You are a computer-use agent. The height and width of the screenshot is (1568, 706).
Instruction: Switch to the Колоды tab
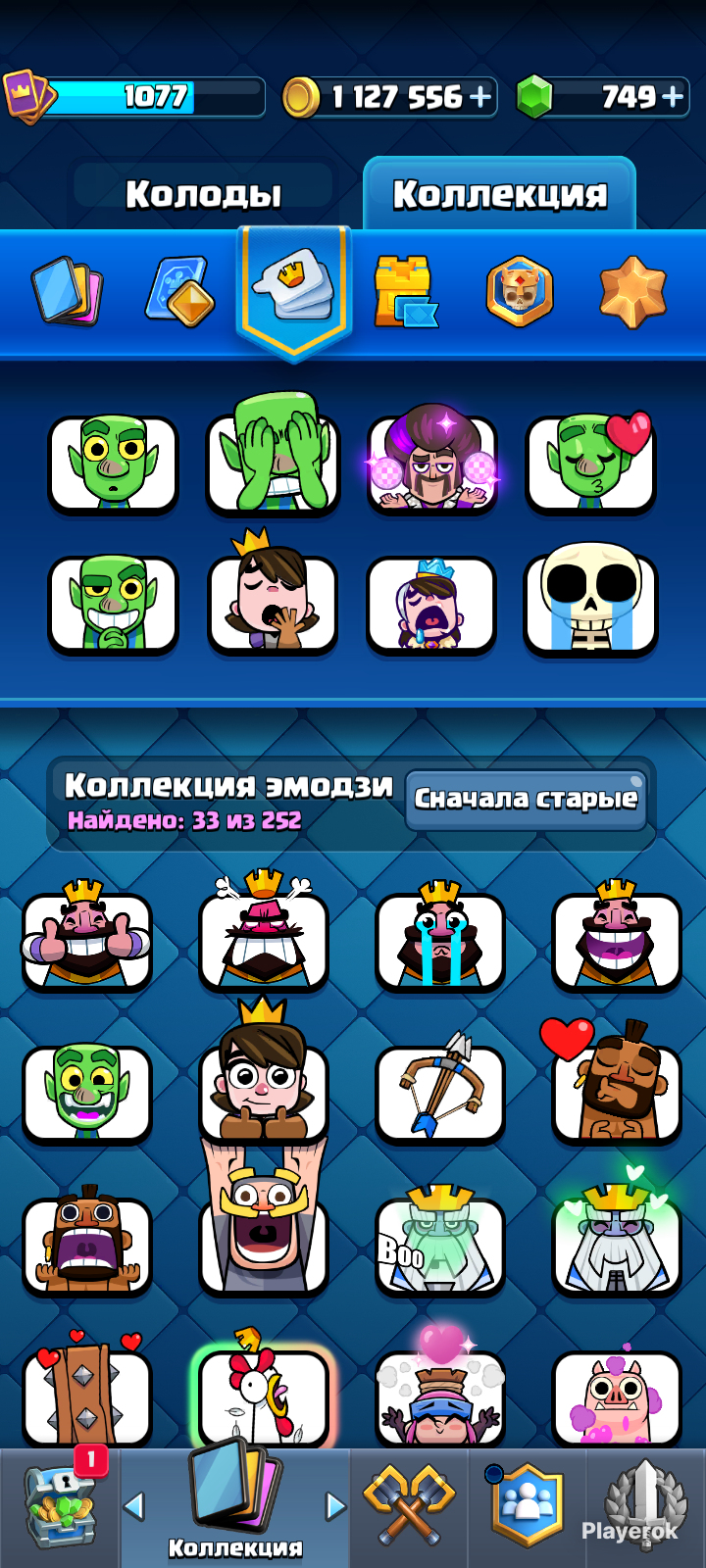click(204, 194)
